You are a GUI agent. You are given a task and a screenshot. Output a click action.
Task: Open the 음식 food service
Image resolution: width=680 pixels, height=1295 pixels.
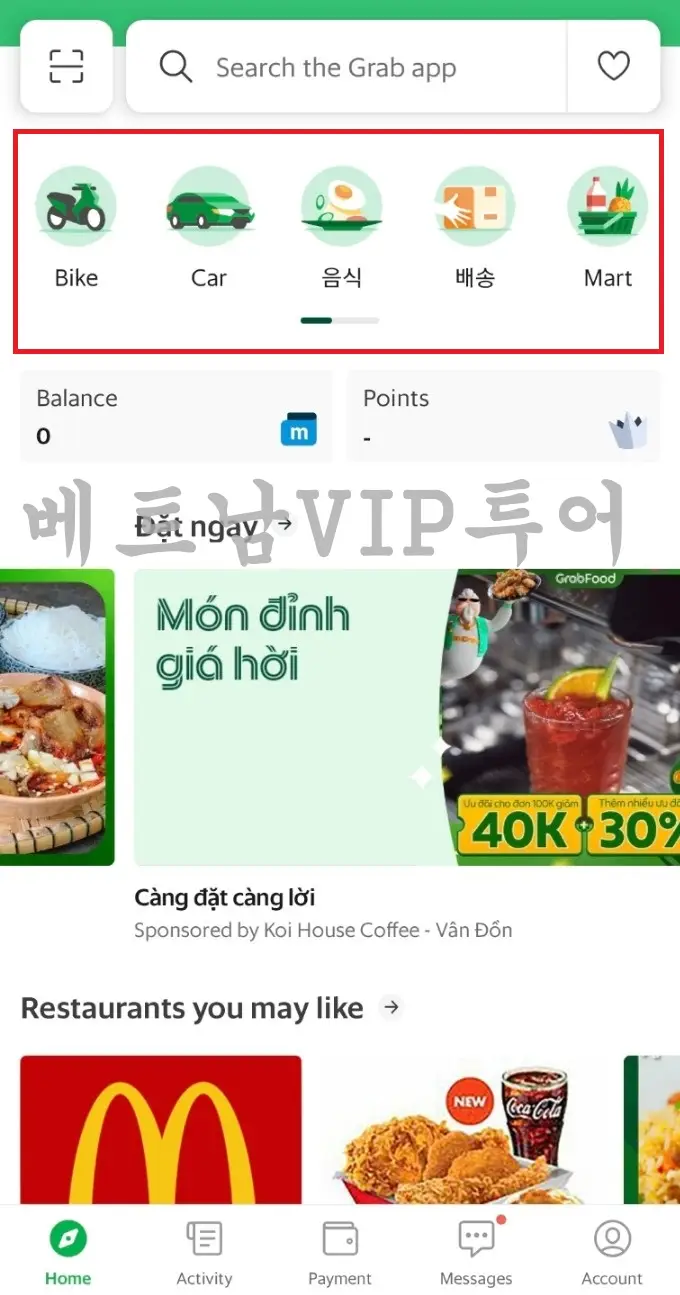342,228
